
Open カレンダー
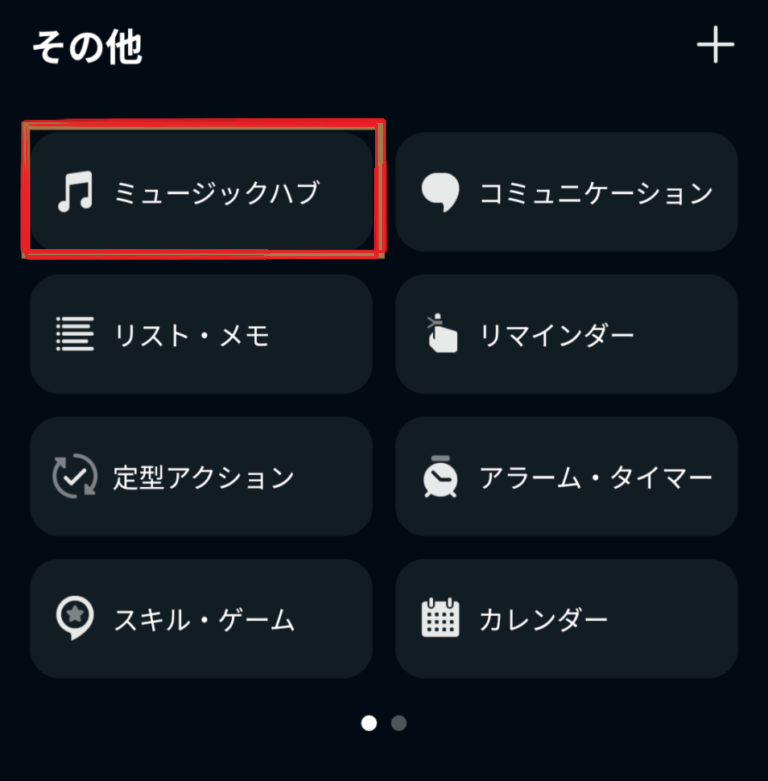(566, 619)
